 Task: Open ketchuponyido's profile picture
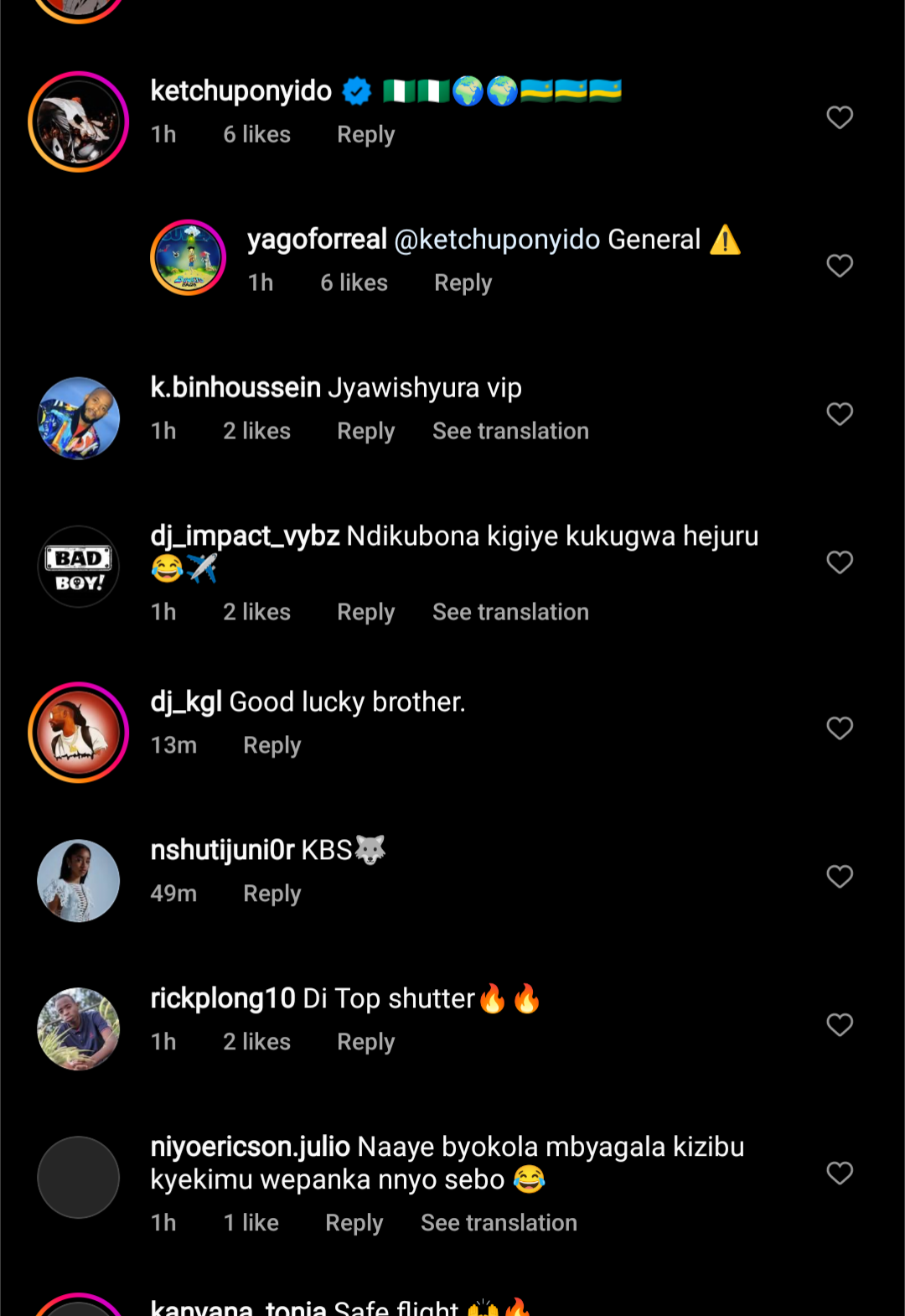78,122
